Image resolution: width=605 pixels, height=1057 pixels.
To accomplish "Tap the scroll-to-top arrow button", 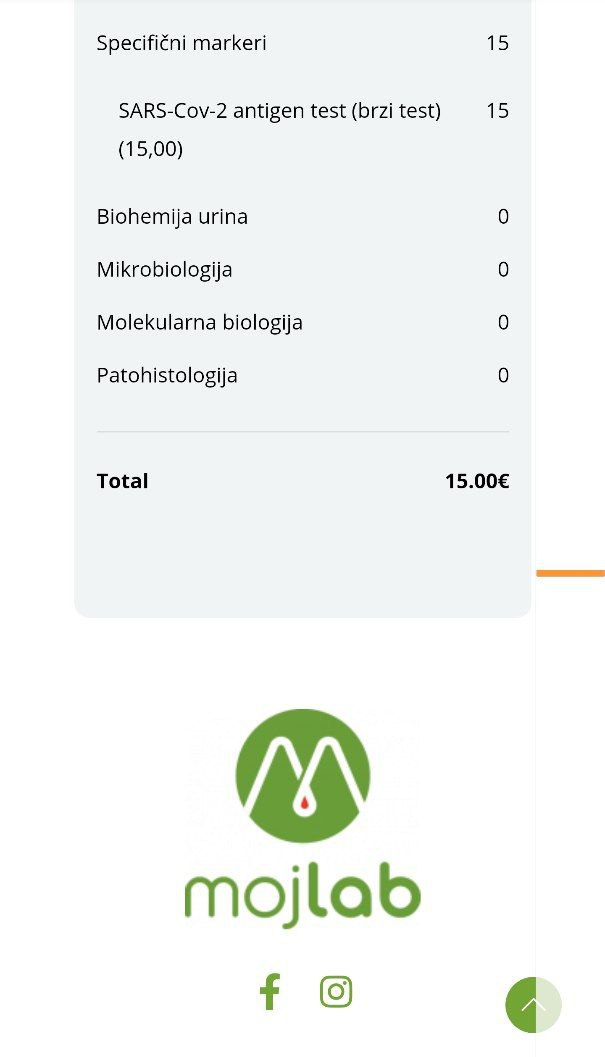I will [534, 1005].
